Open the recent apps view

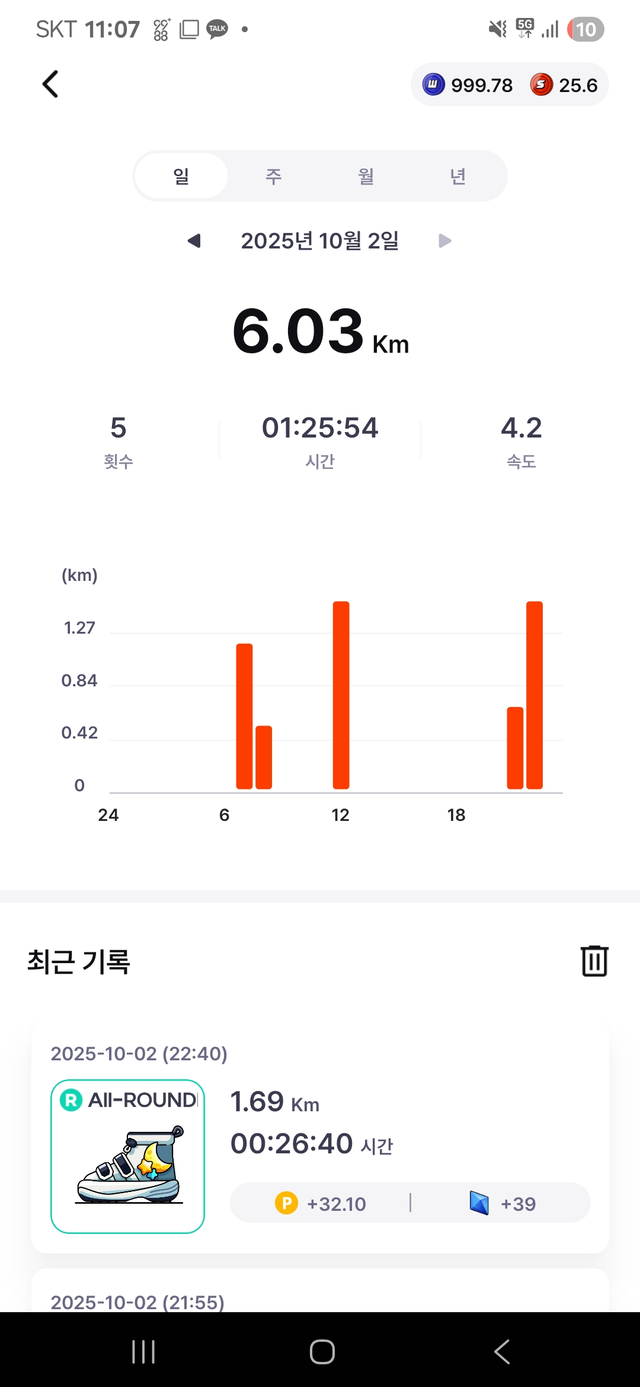tap(143, 1352)
